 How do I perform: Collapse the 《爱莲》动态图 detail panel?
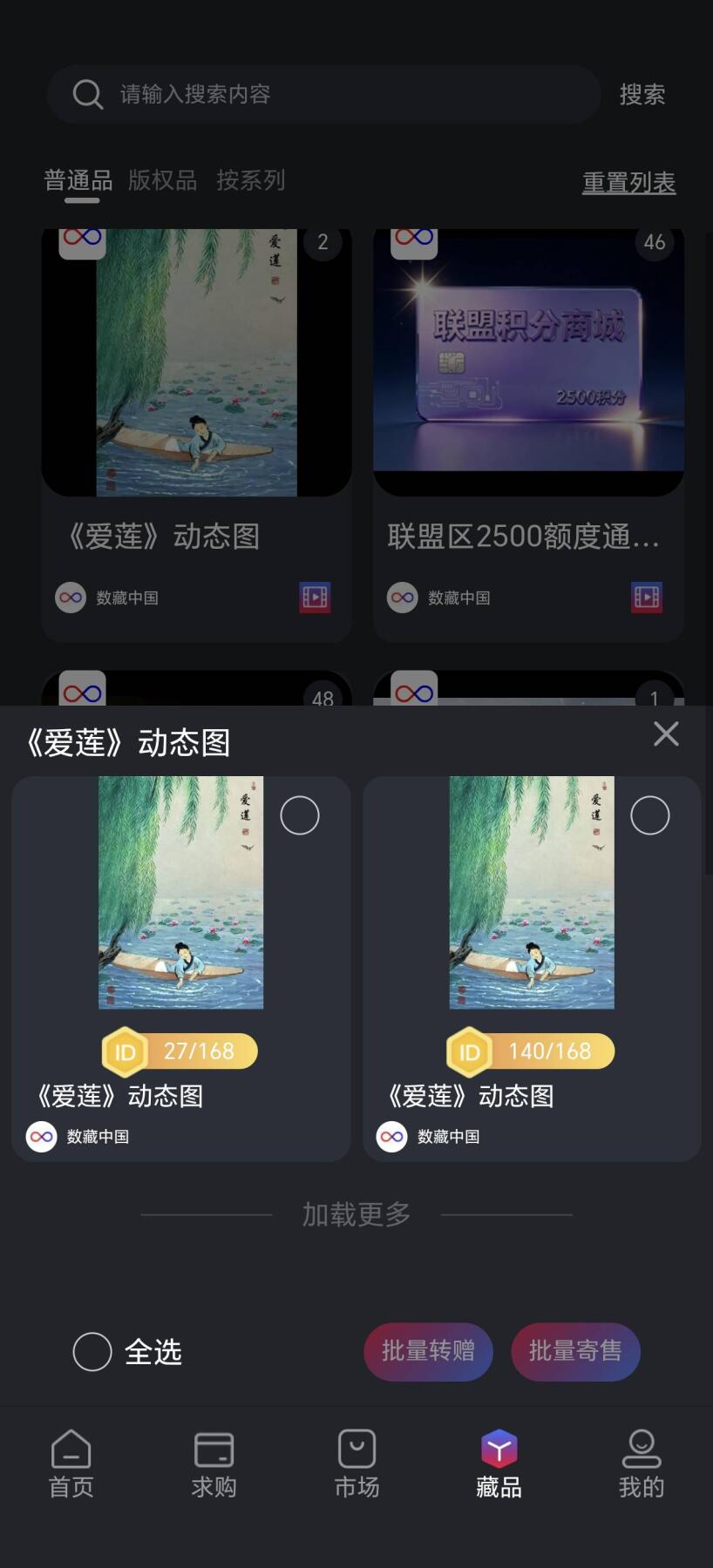(666, 734)
